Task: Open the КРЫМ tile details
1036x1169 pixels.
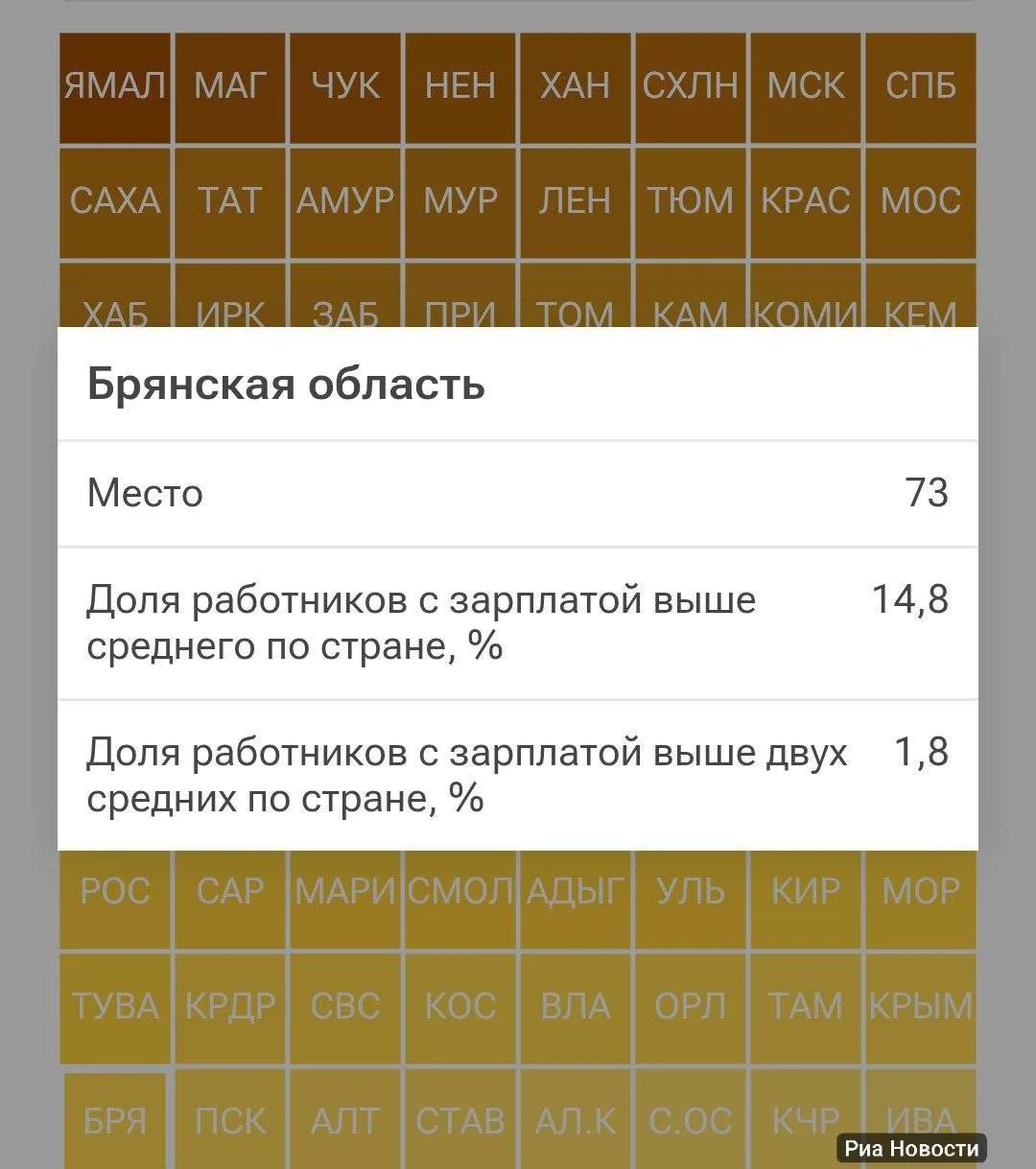Action: (921, 1008)
